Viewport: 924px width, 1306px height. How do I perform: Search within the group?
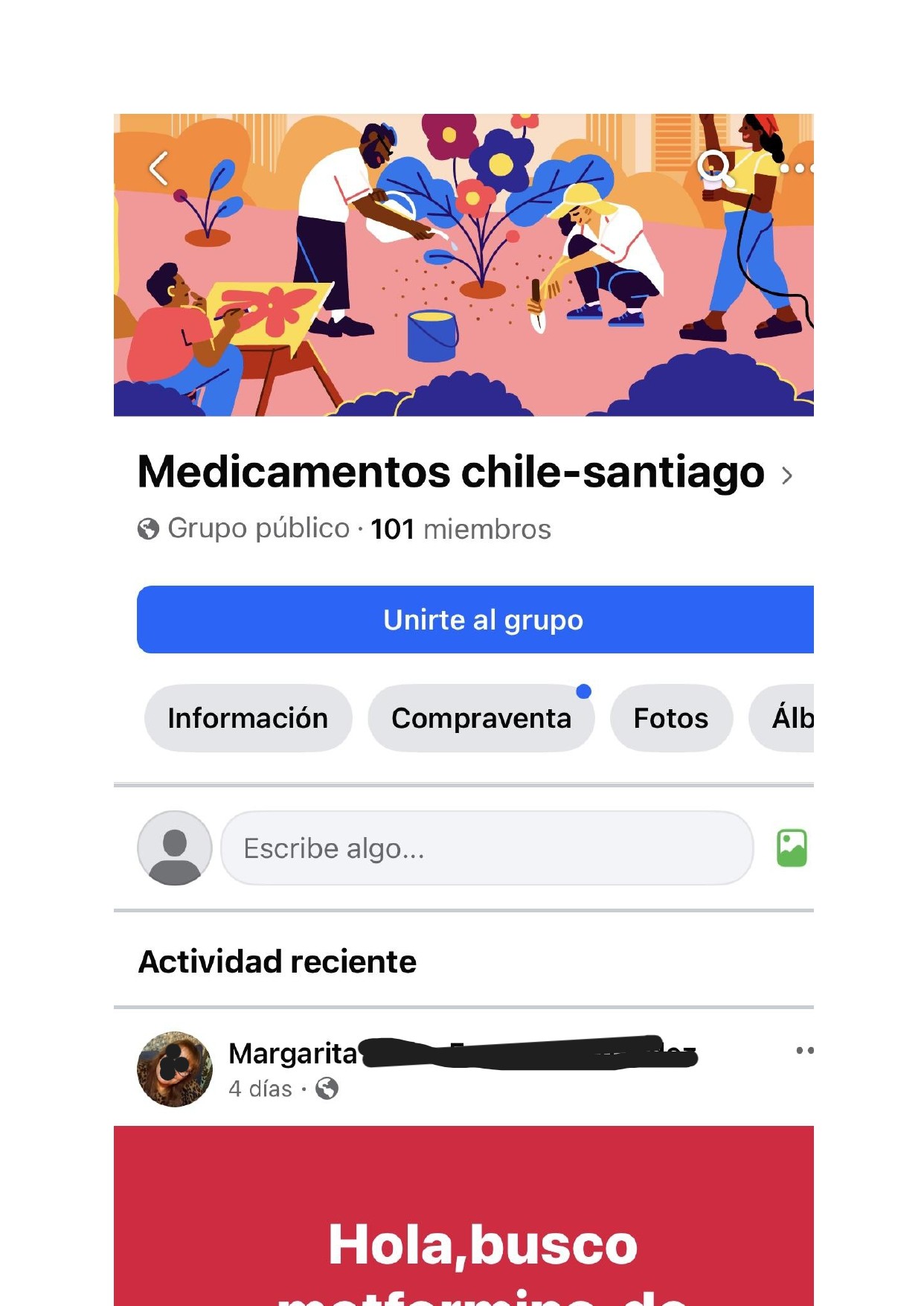tap(713, 167)
